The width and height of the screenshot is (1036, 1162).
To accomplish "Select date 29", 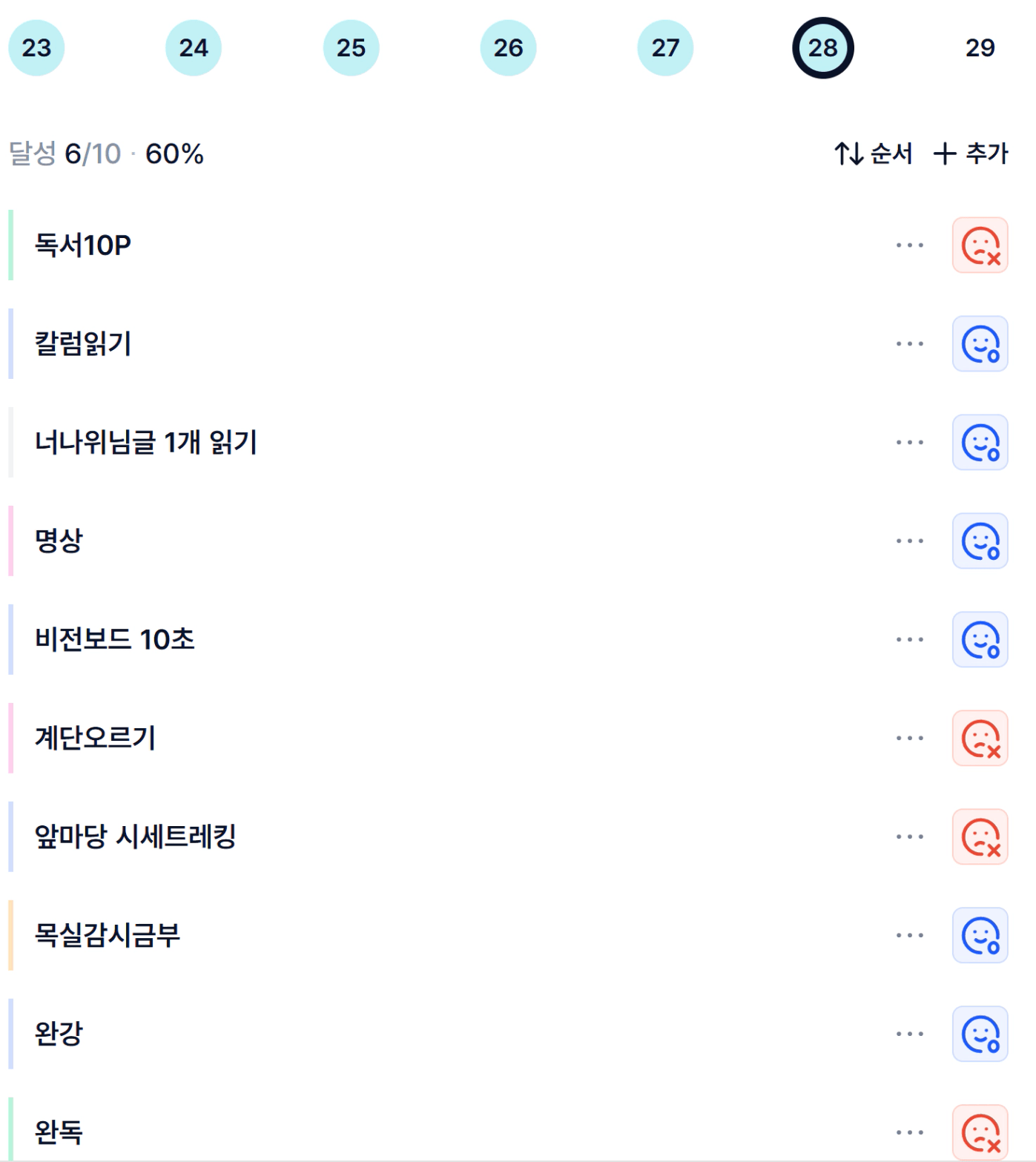I will coord(980,48).
